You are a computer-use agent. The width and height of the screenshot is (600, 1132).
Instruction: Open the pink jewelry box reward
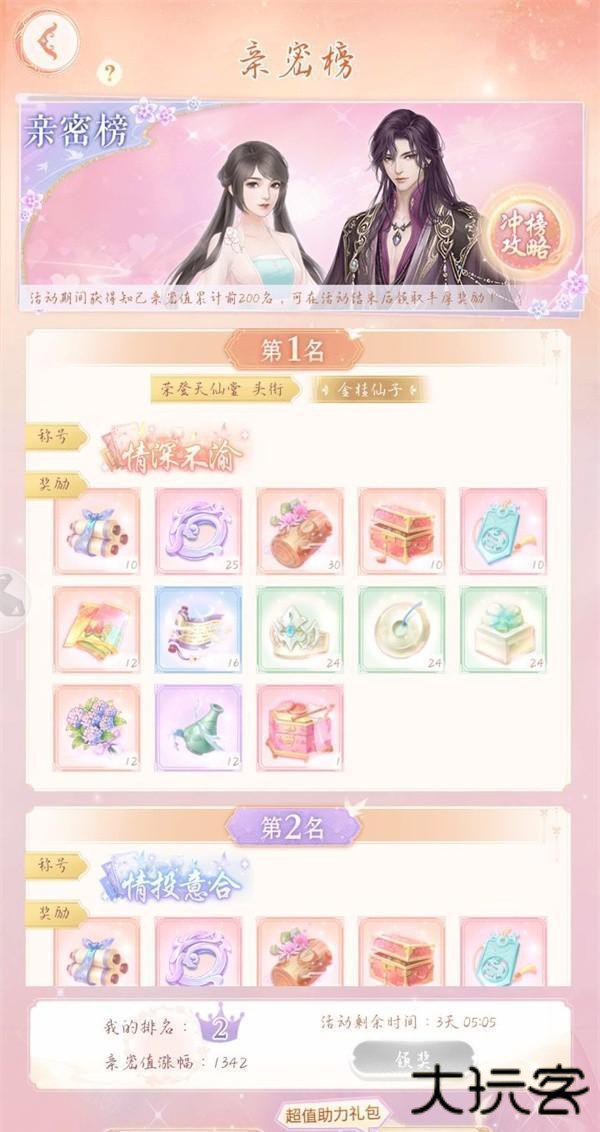[x=299, y=727]
